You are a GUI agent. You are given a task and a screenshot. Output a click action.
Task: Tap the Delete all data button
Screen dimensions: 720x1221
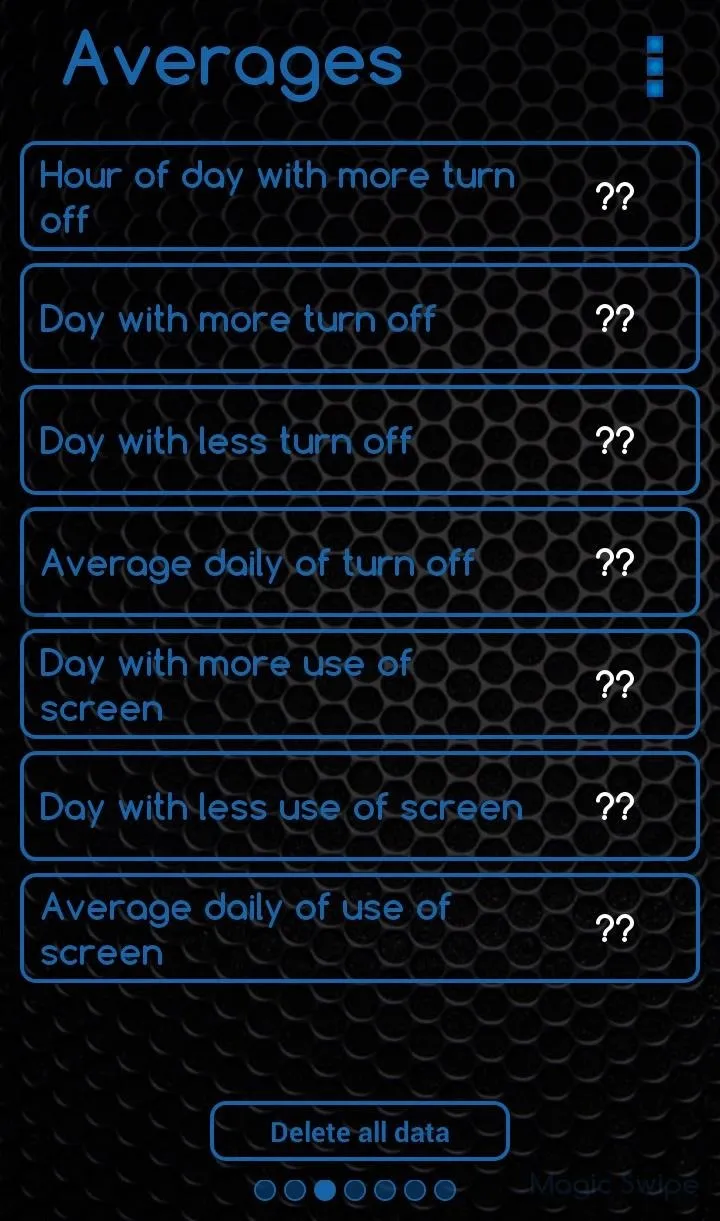click(x=360, y=1132)
